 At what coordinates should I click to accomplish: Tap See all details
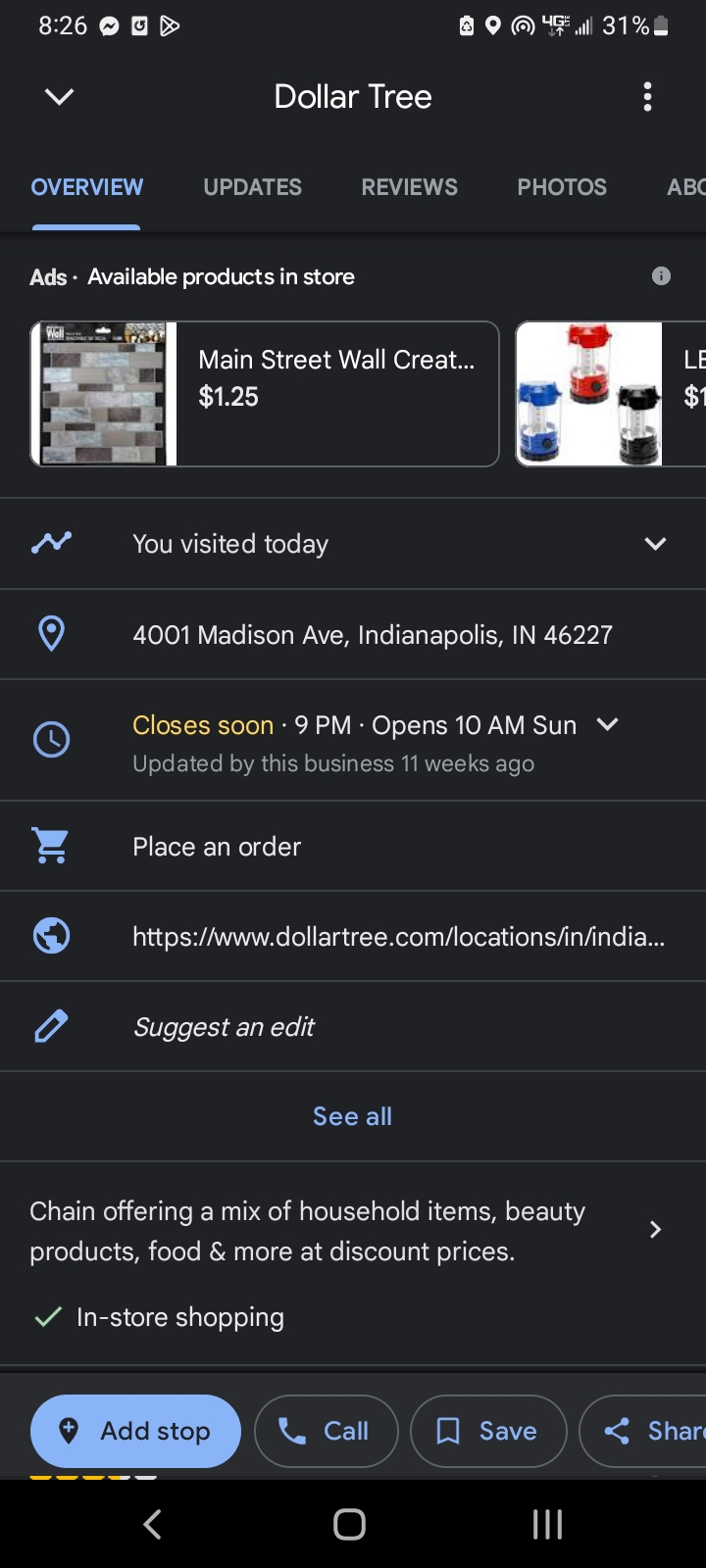click(352, 1116)
